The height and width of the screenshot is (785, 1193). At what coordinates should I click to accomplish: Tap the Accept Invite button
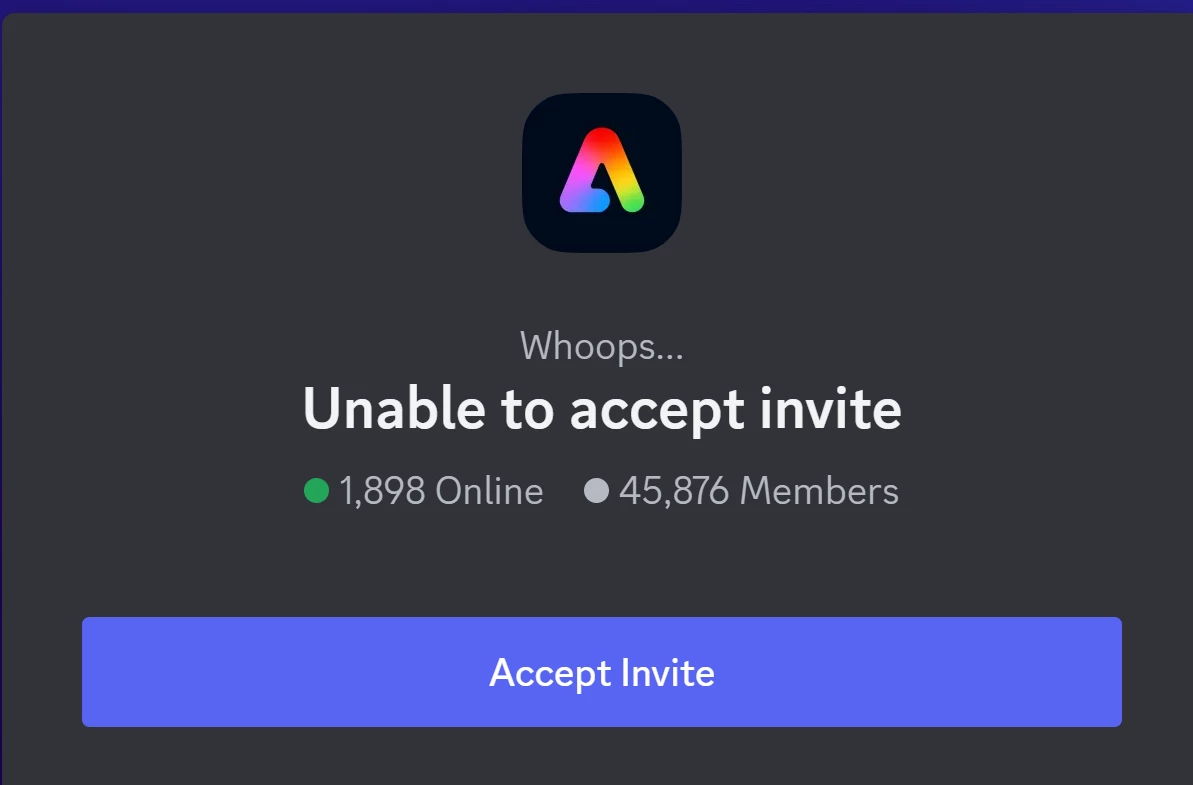click(x=601, y=672)
